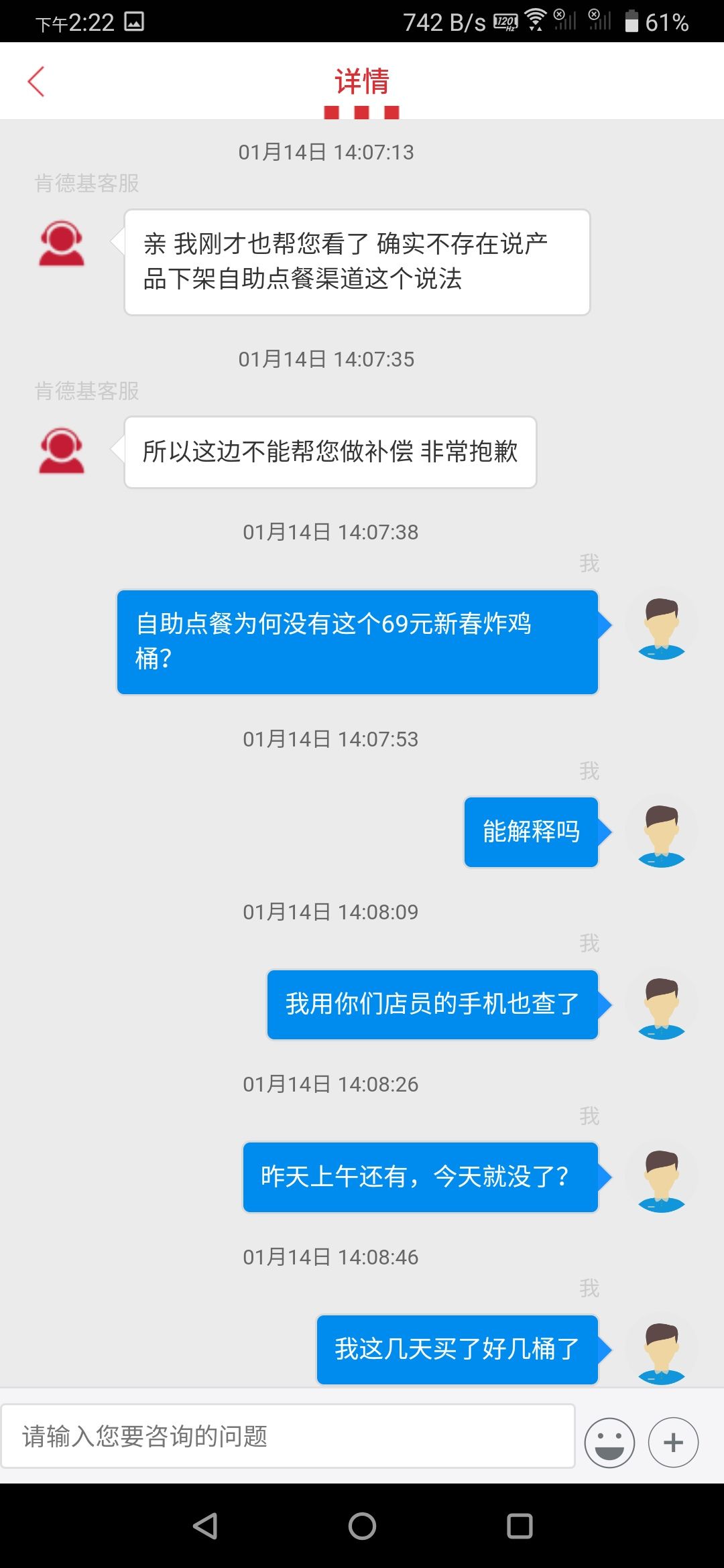Select the 请输入您要咨询的问题 input field
Image resolution: width=724 pixels, height=1568 pixels.
pos(288,1437)
